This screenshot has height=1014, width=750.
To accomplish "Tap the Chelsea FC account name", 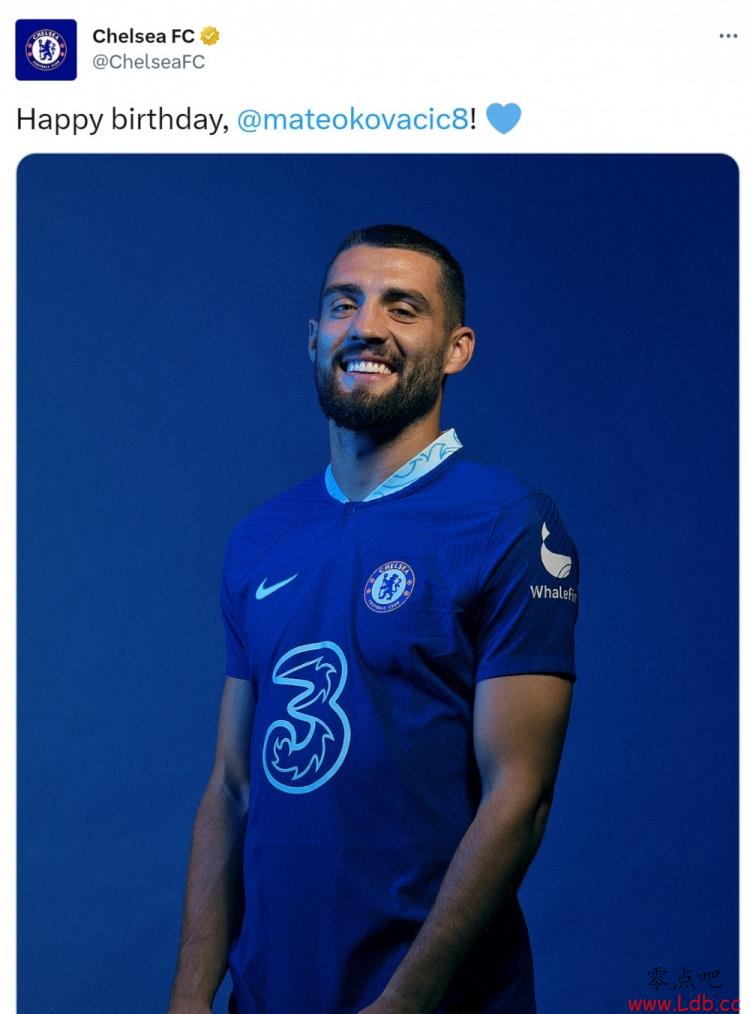I will click(x=143, y=36).
